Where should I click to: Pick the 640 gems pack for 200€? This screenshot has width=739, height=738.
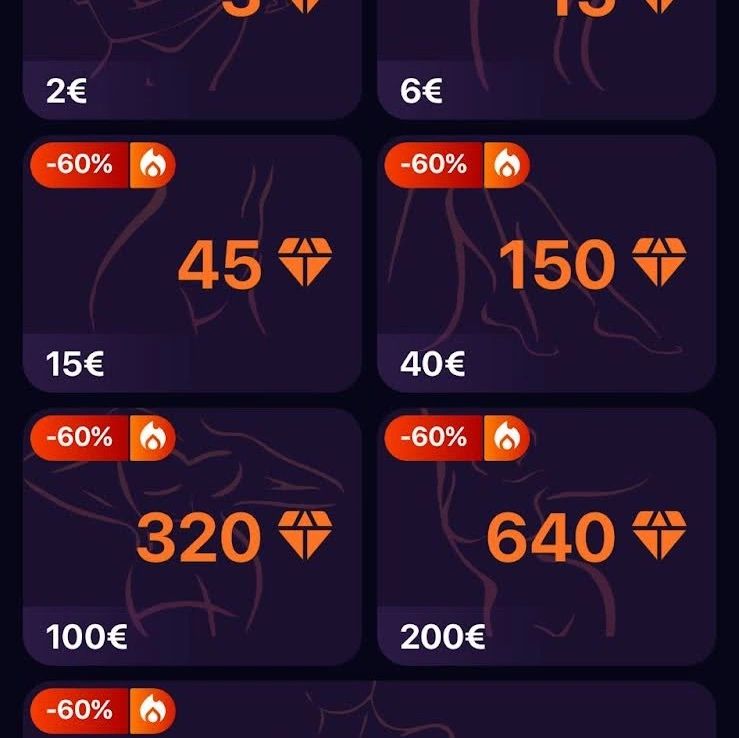(546, 537)
